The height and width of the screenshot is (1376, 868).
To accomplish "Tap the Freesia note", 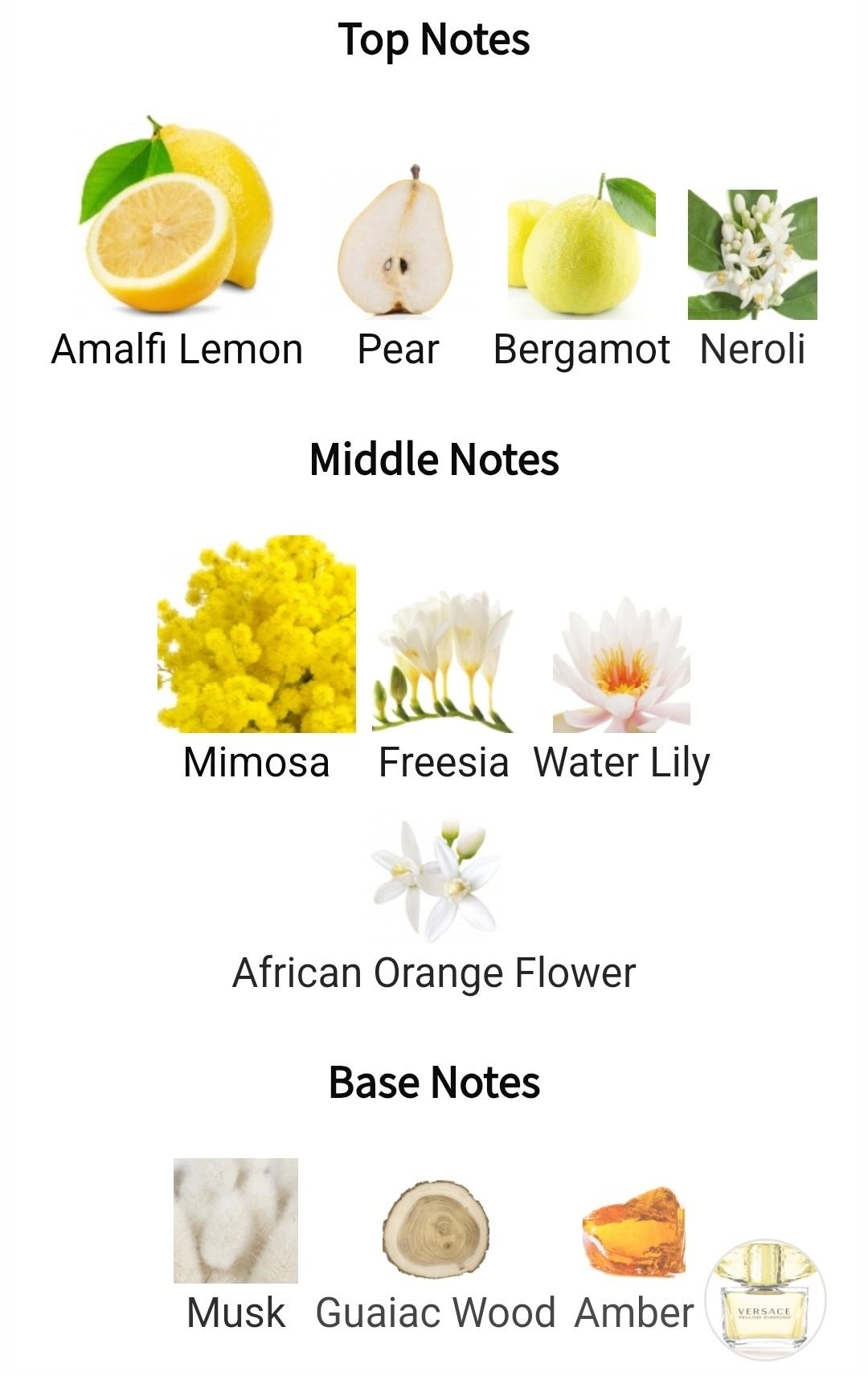I will point(443,663).
